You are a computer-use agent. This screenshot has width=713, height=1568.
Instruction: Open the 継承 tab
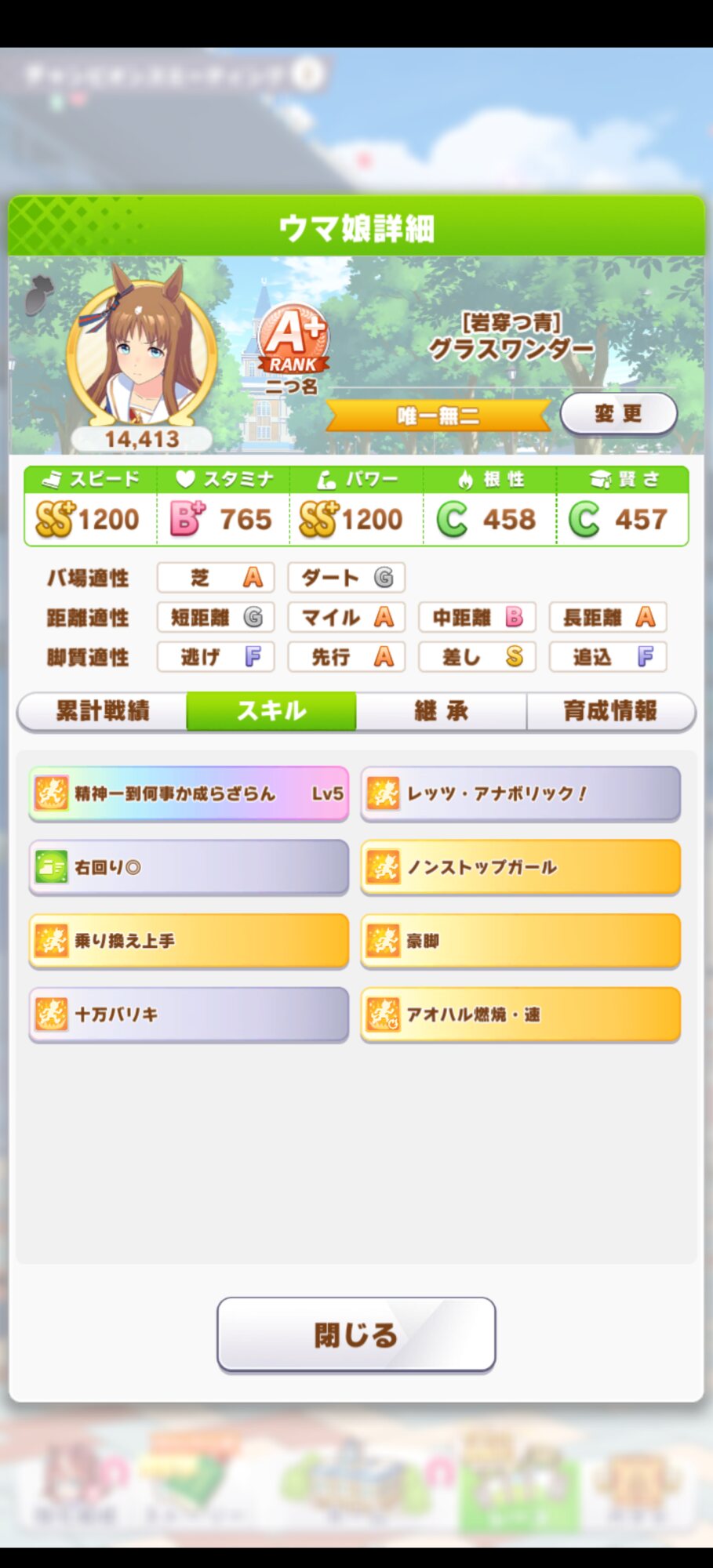pyautogui.click(x=441, y=711)
